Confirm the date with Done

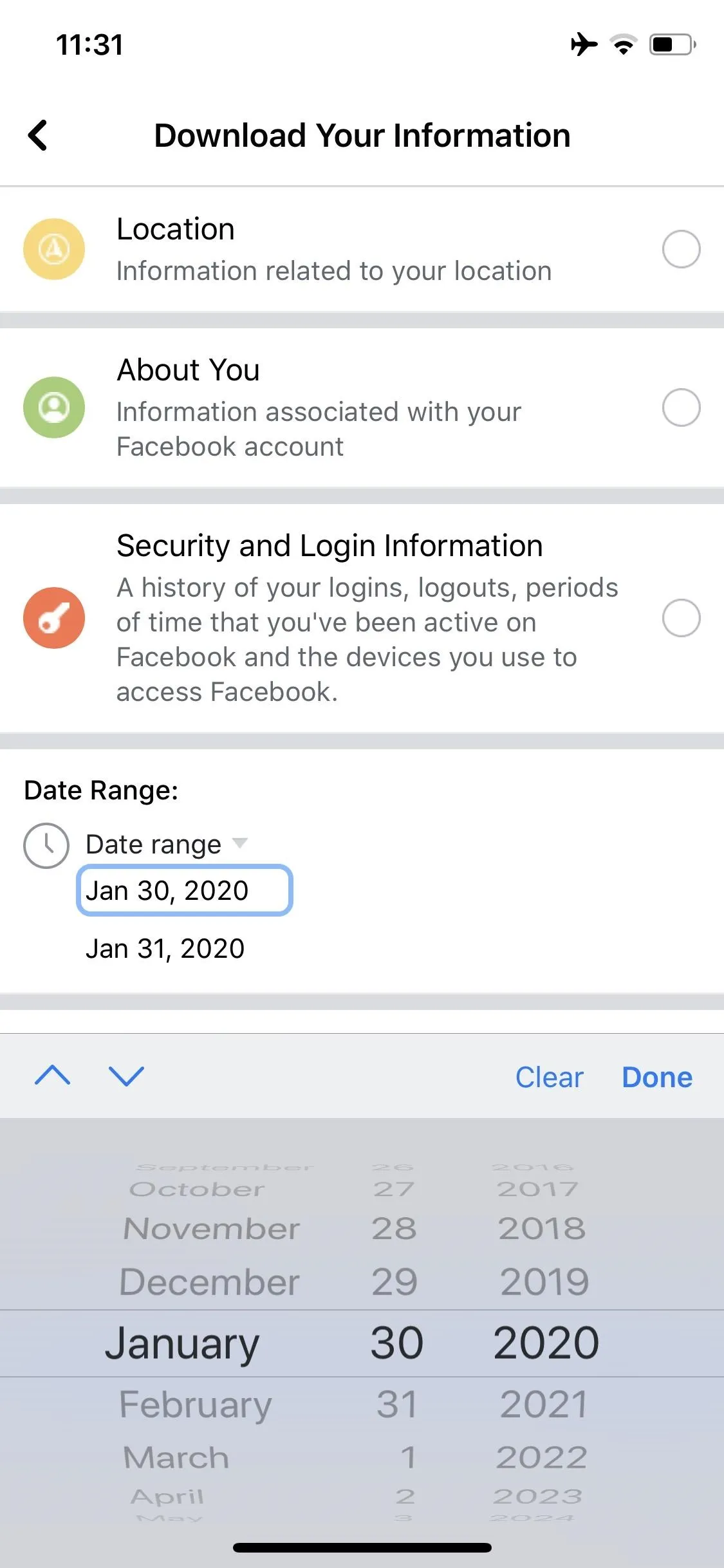[x=657, y=1077]
